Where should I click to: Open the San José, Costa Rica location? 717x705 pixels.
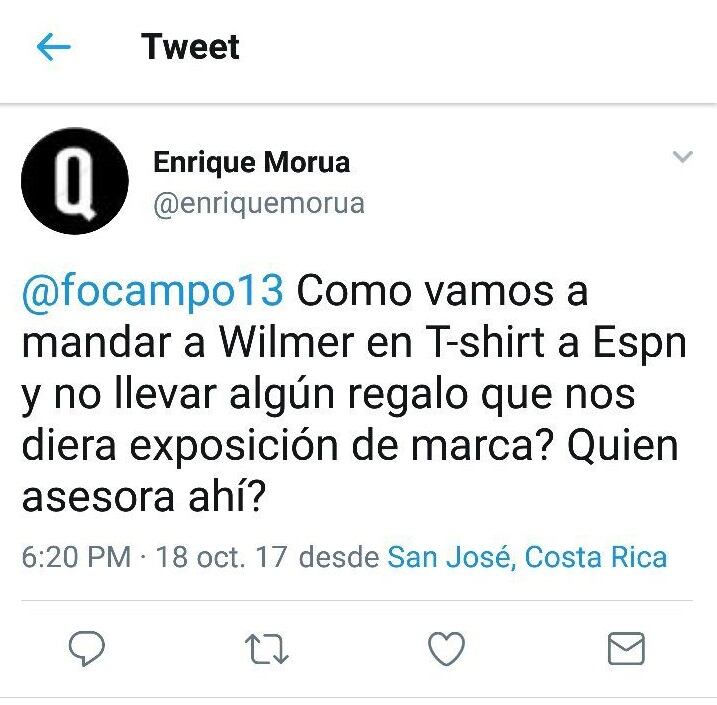[527, 556]
